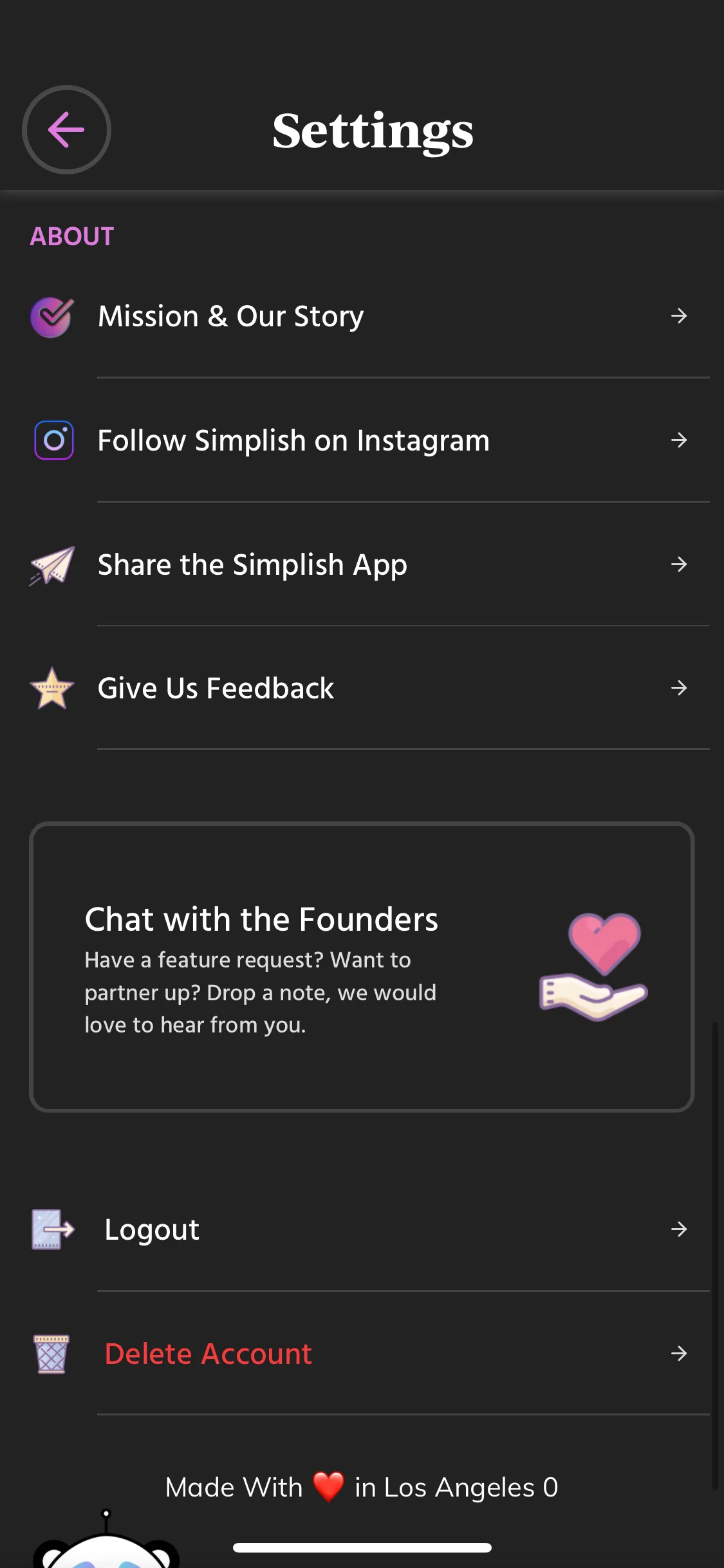Share the Simplish App

tap(360, 565)
